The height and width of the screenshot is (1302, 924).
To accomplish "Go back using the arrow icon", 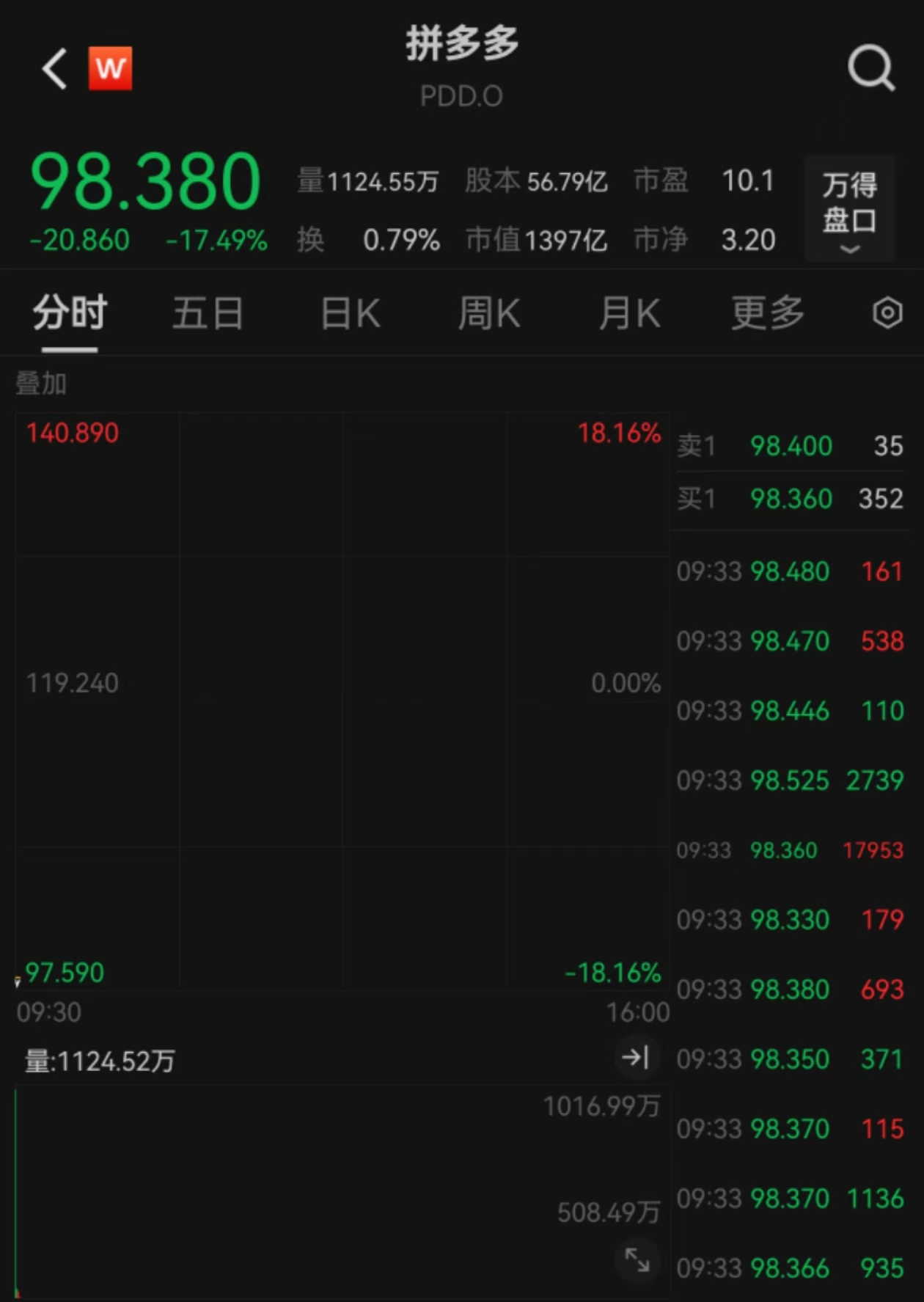I will (55, 69).
